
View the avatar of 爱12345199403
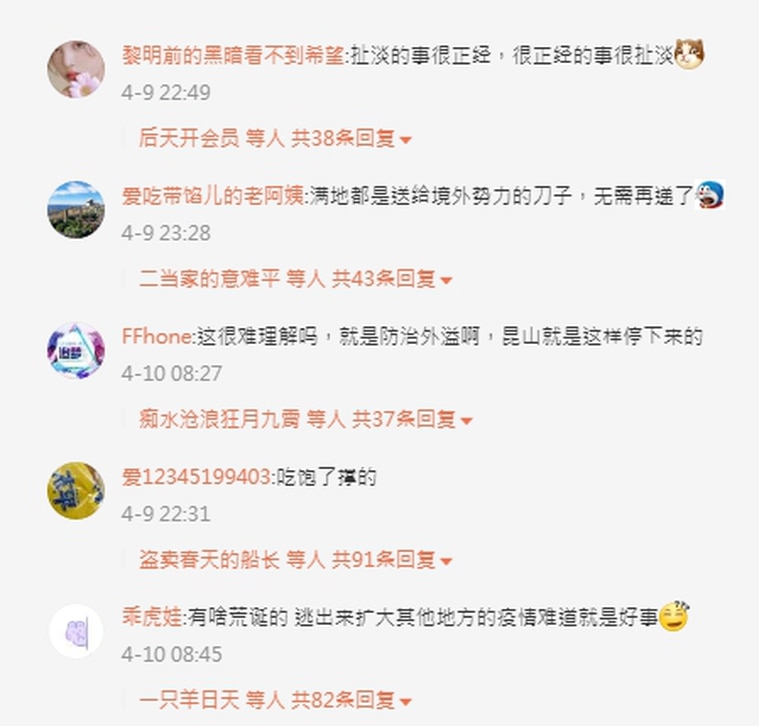tap(76, 490)
